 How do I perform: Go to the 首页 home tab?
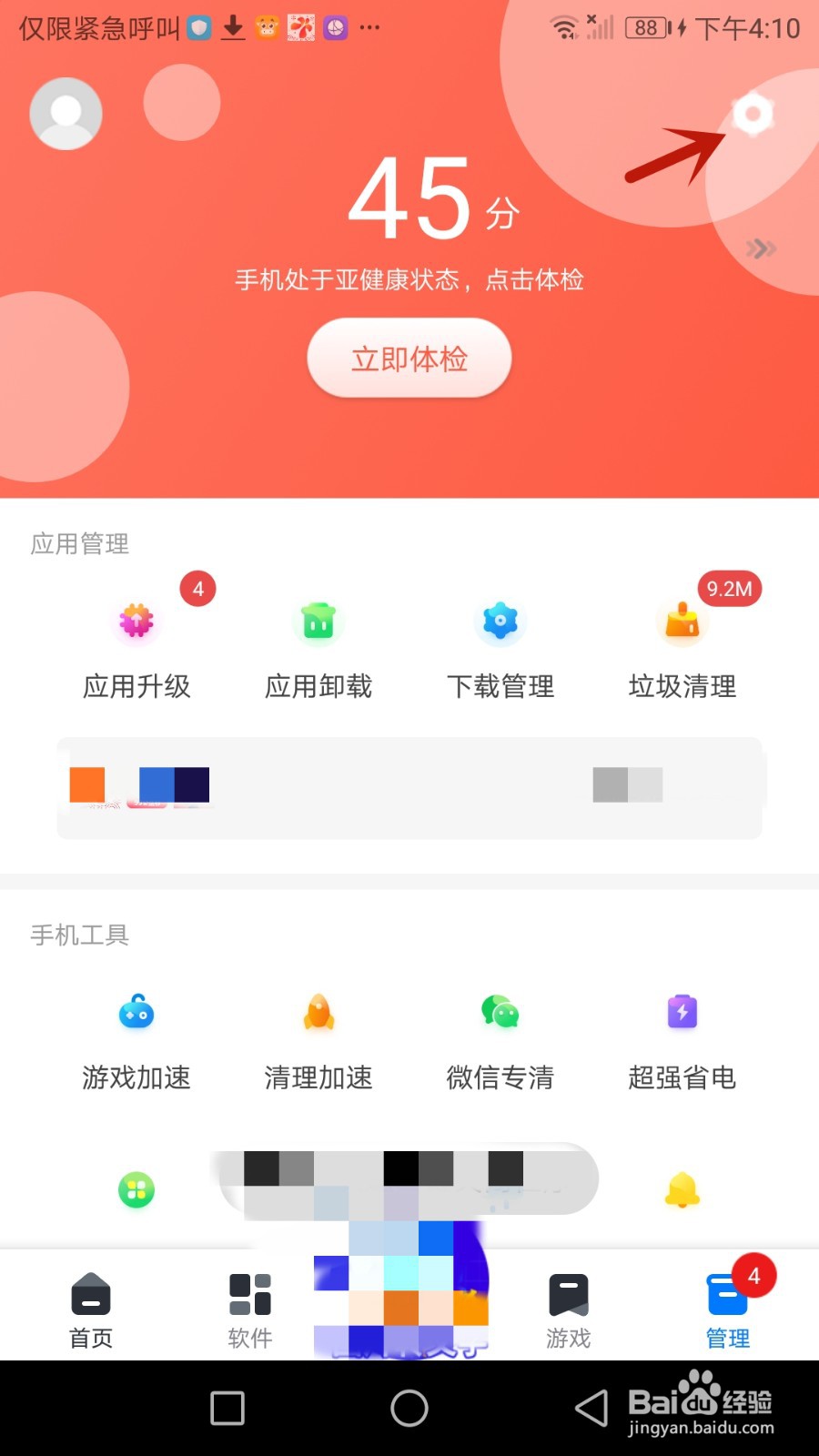[90, 1308]
